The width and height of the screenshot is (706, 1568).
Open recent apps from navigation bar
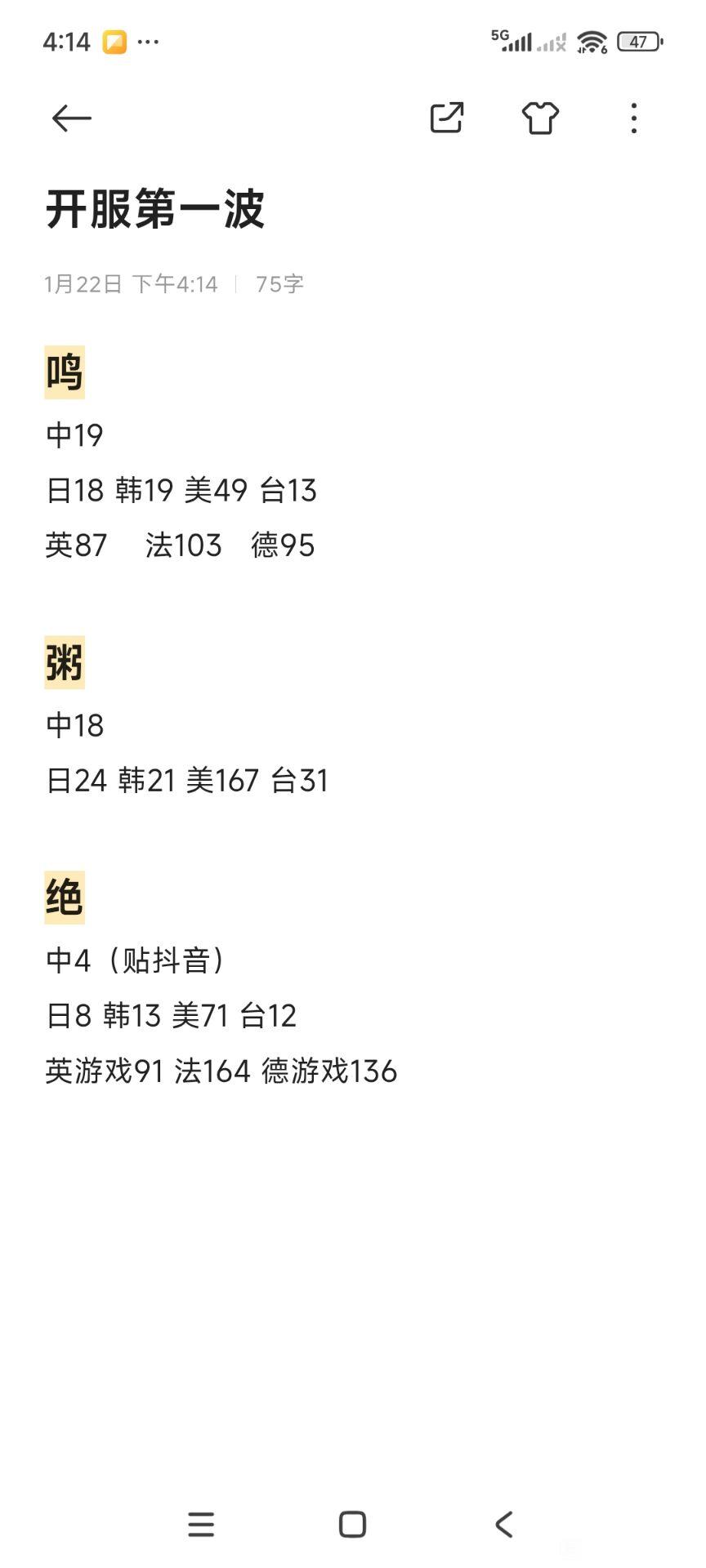[201, 1524]
